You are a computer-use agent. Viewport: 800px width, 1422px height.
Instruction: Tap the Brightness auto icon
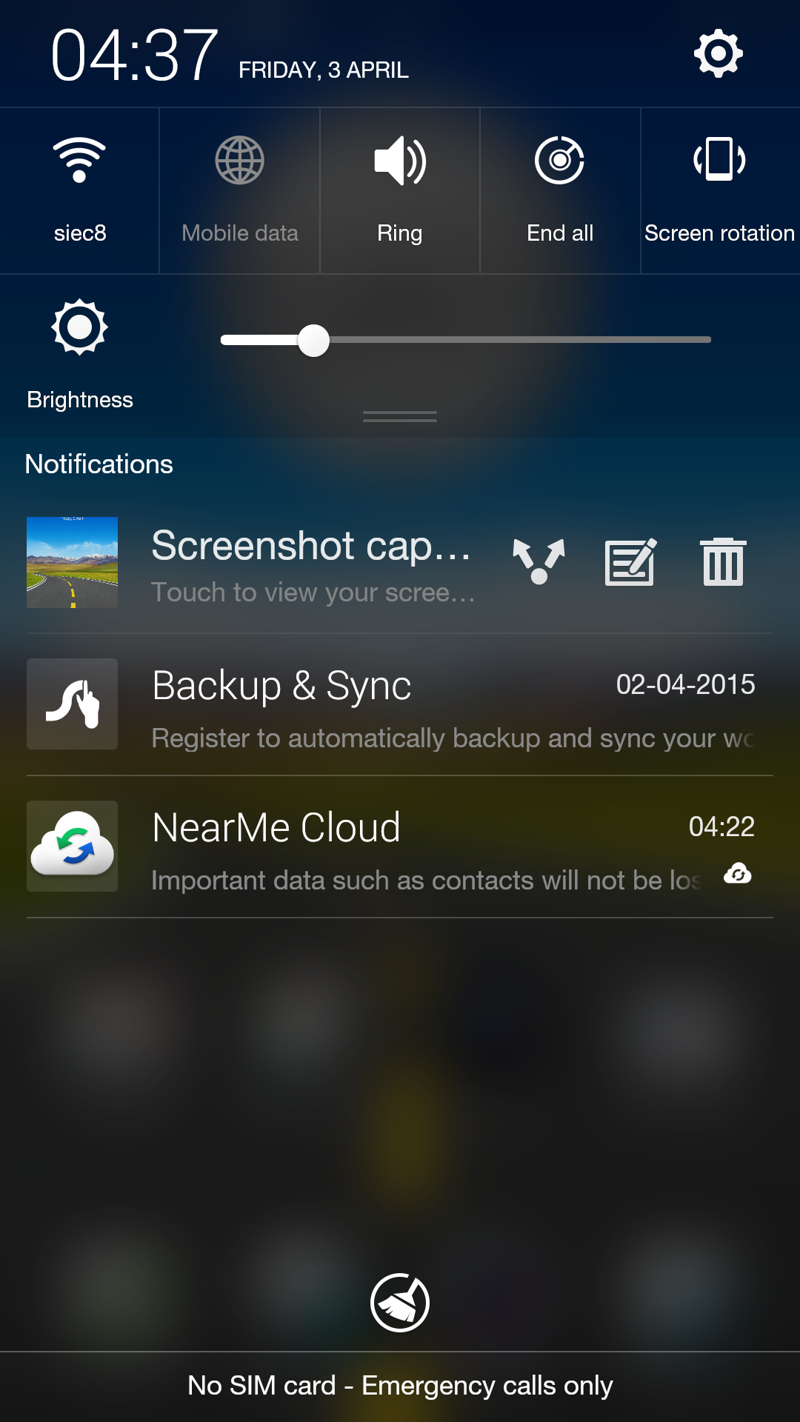[x=79, y=328]
